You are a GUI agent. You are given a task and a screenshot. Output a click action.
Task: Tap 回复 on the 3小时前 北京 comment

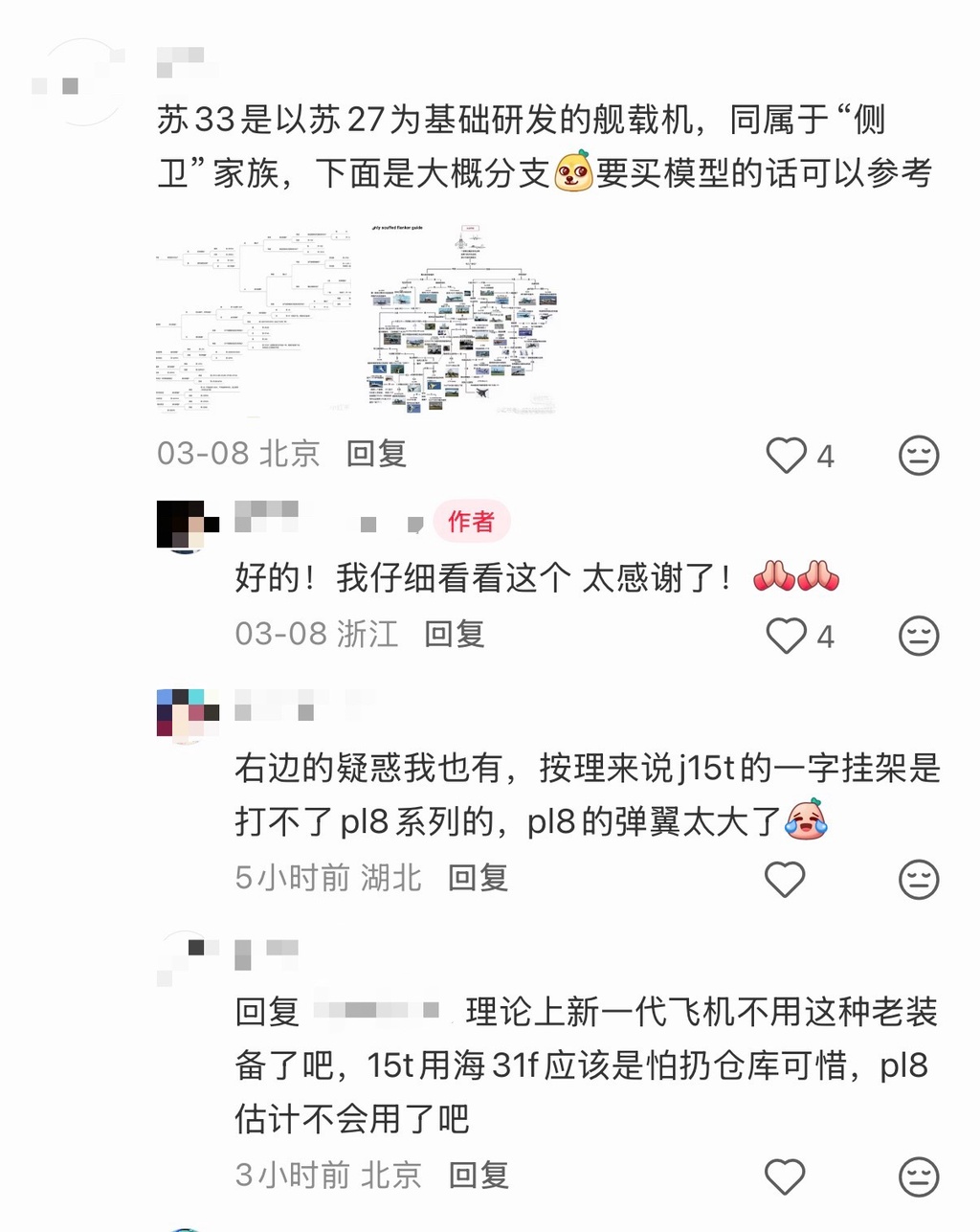[x=479, y=1176]
